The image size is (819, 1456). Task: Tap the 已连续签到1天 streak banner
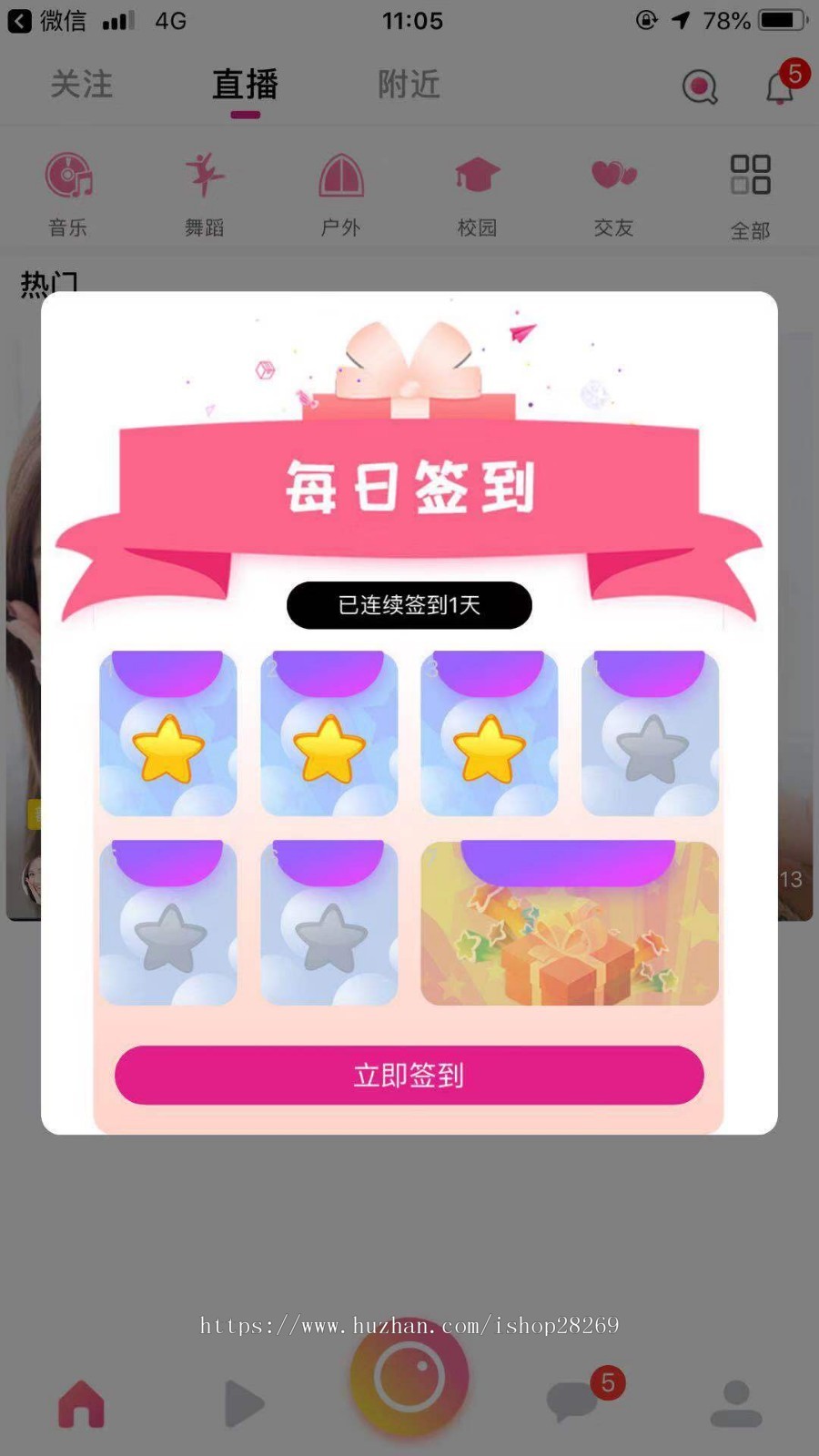point(409,605)
